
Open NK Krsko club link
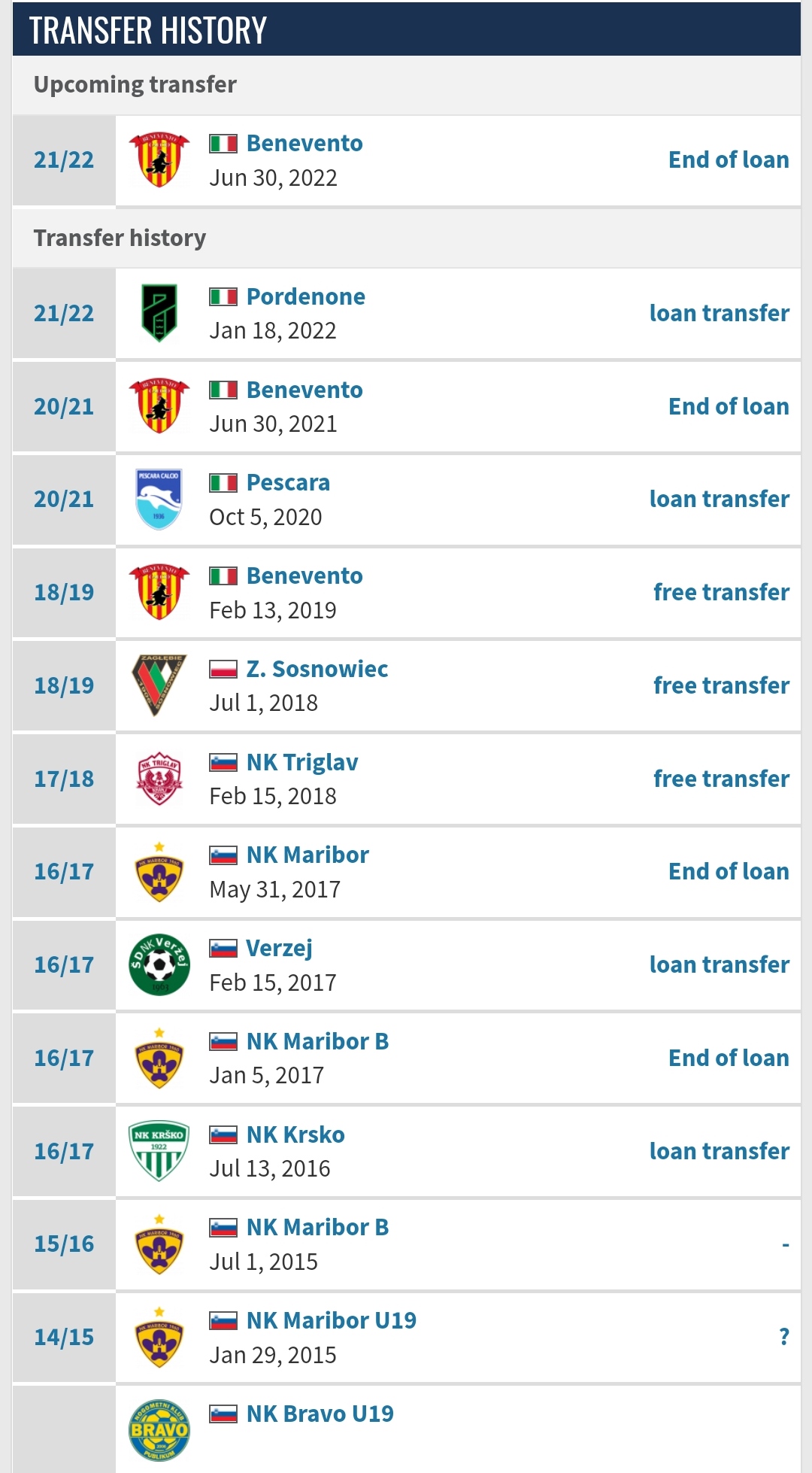[x=295, y=1134]
